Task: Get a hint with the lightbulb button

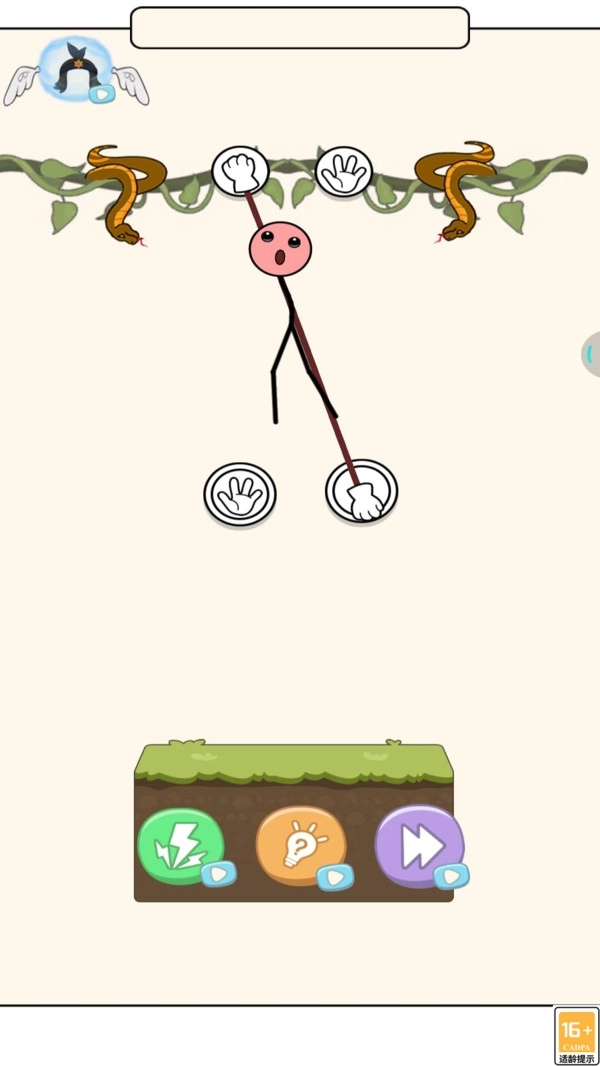Action: pos(300,846)
